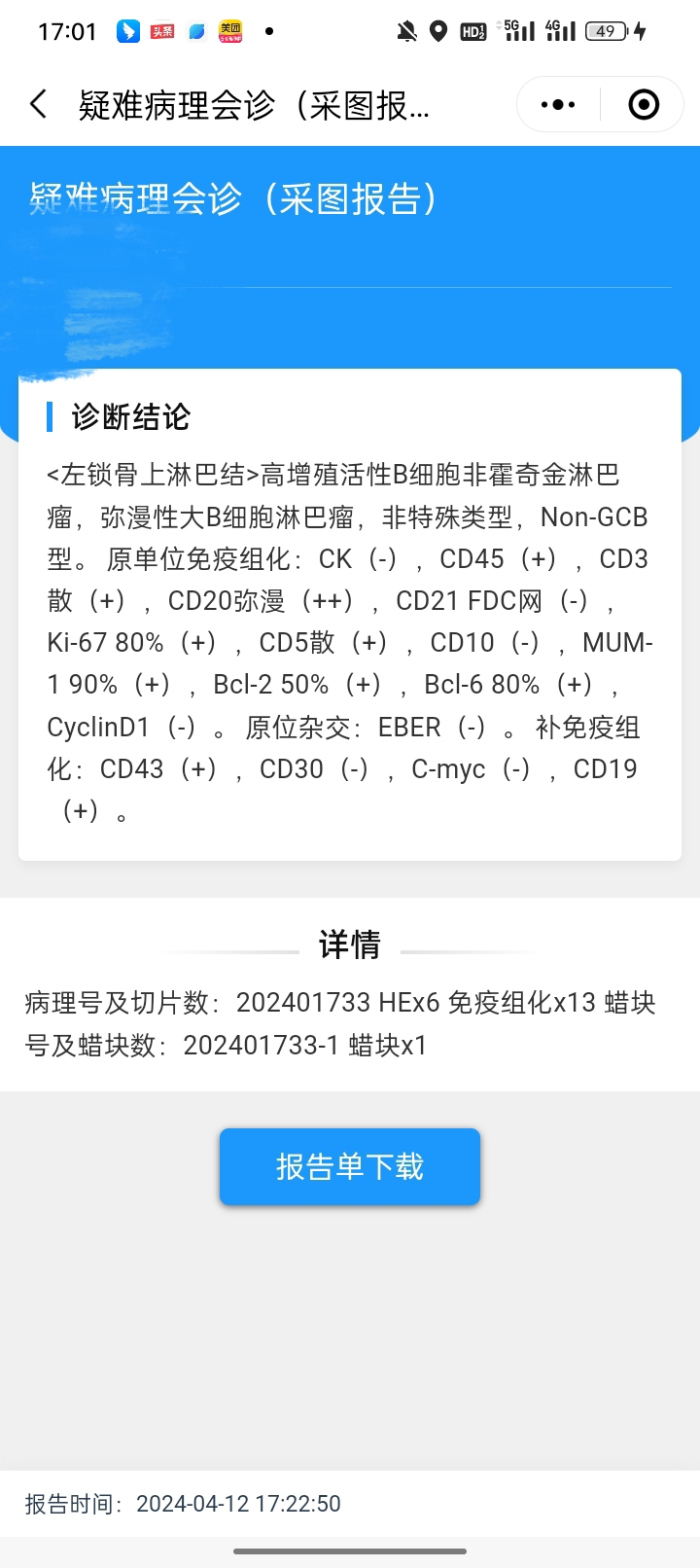Close the mini program with the circle button
The height and width of the screenshot is (1568, 700).
pos(644,104)
